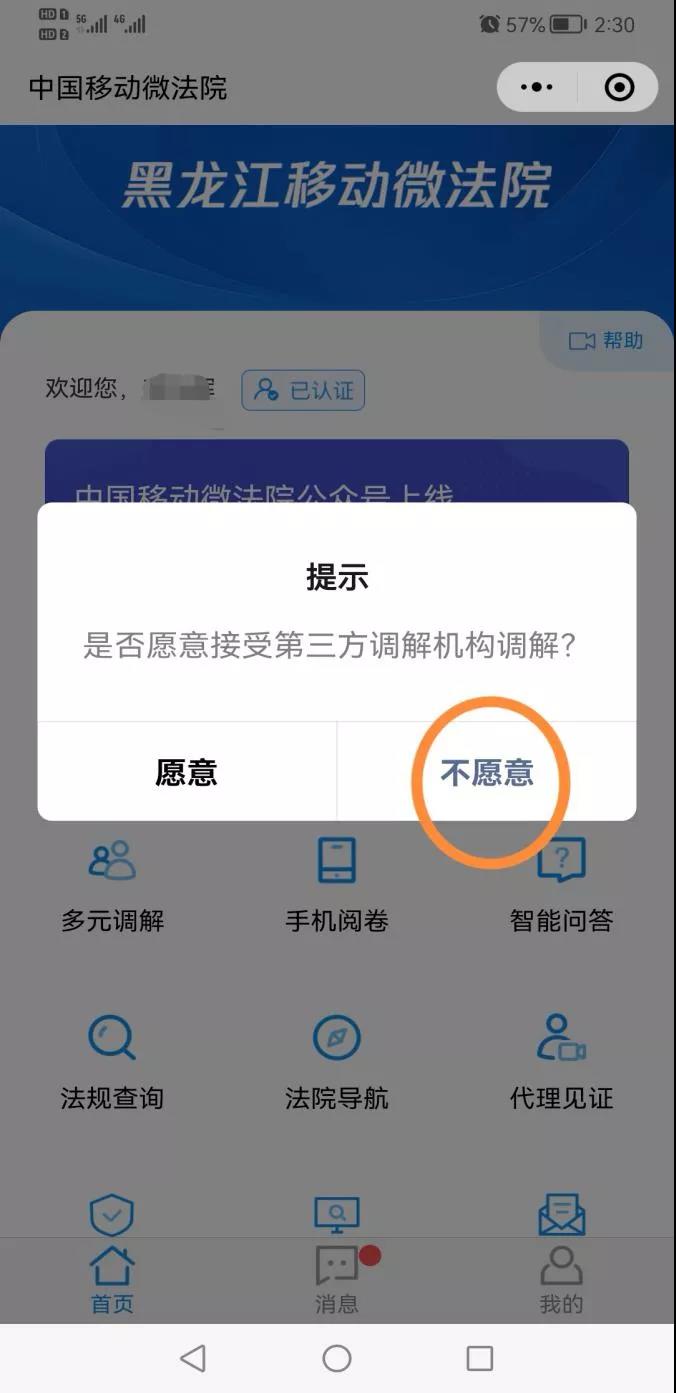
Task: Open the mini program more-options menu
Action: coord(537,87)
